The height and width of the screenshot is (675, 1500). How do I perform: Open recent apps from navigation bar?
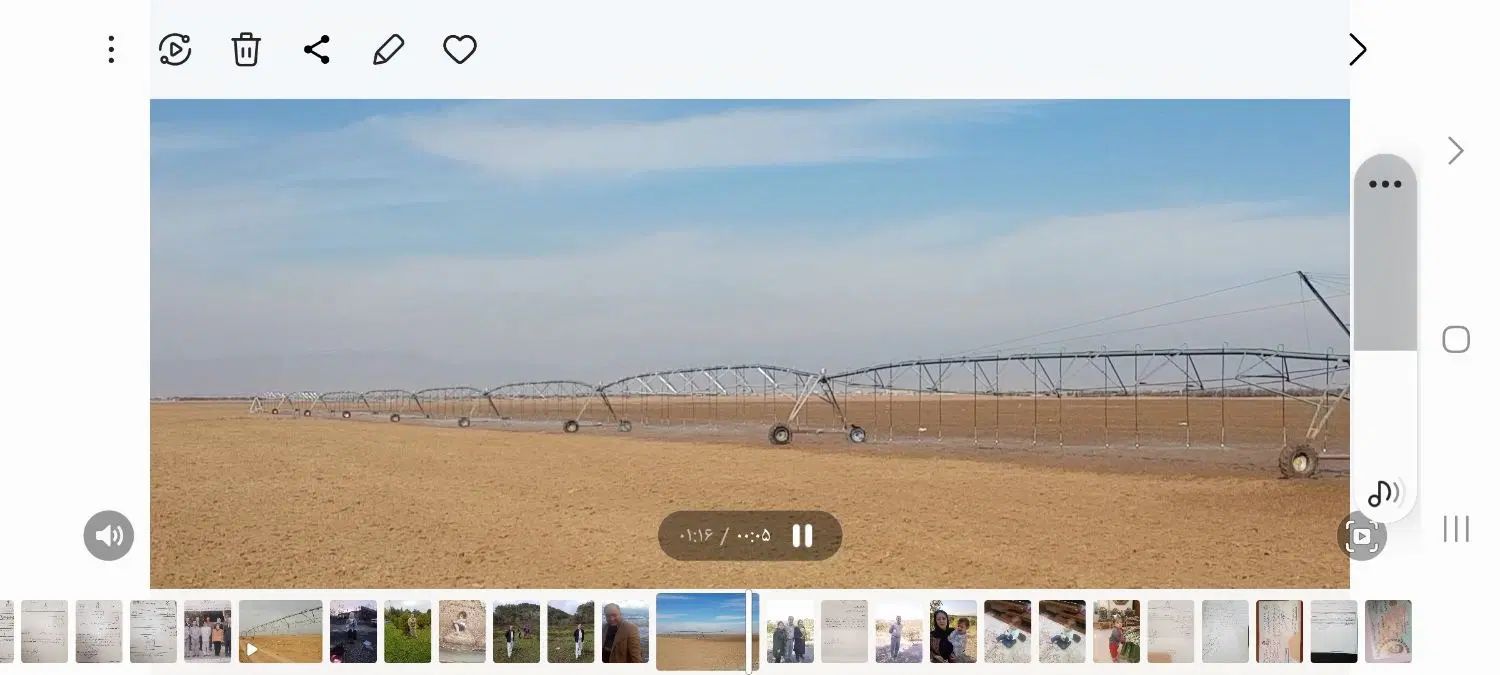[x=1456, y=529]
